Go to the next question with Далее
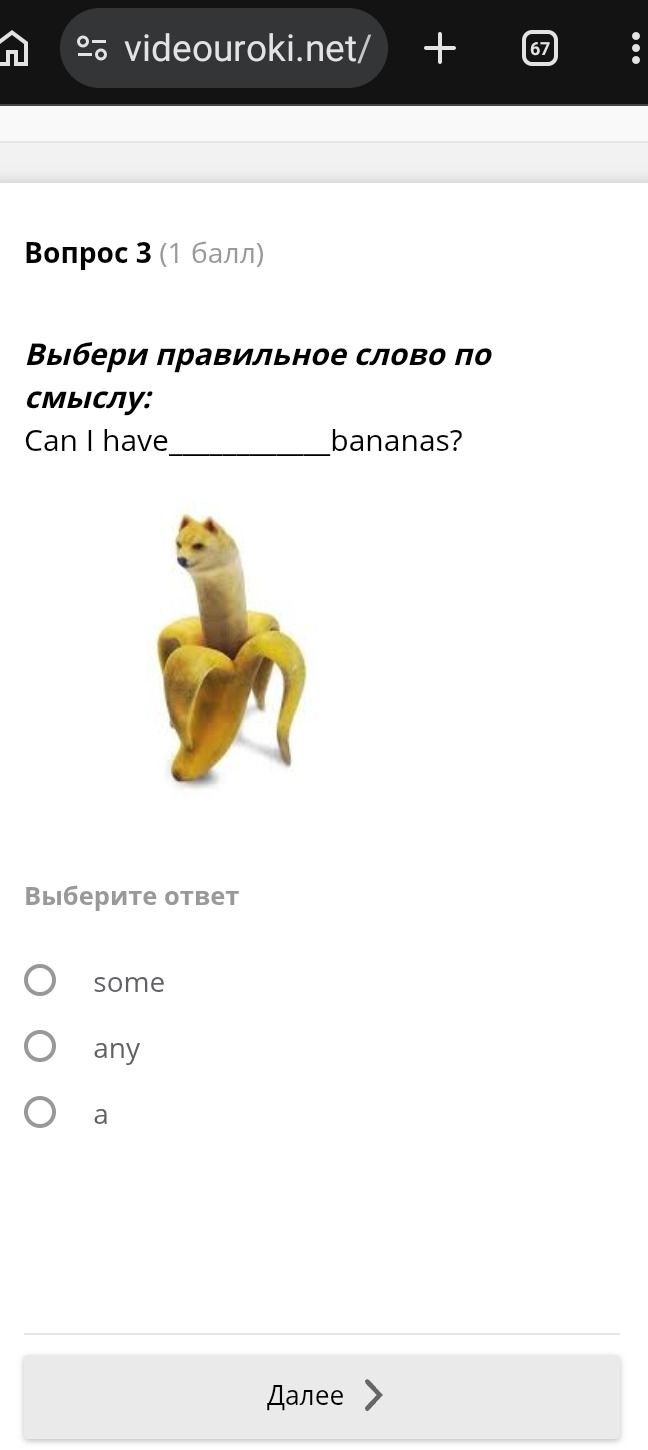The image size is (648, 1450). point(322,1396)
